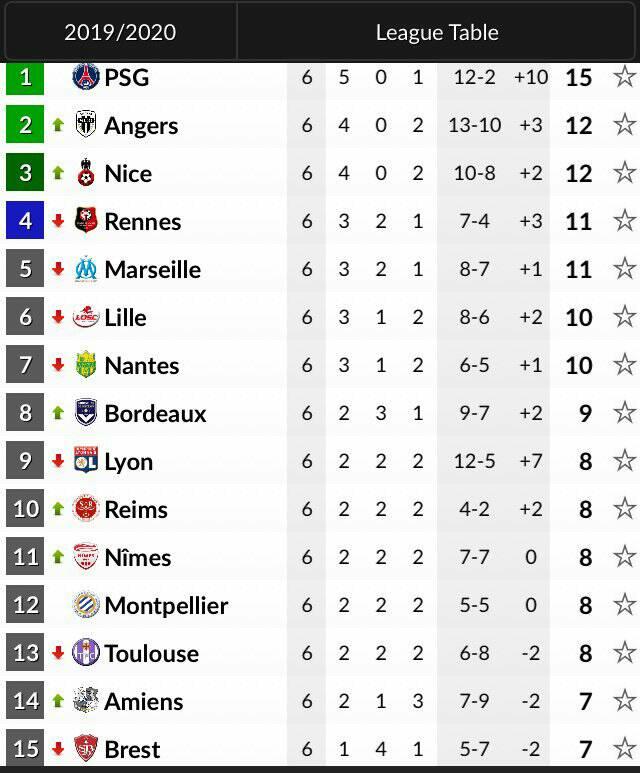640x773 pixels.
Task: Open the Amiens row
Action: [x=320, y=701]
